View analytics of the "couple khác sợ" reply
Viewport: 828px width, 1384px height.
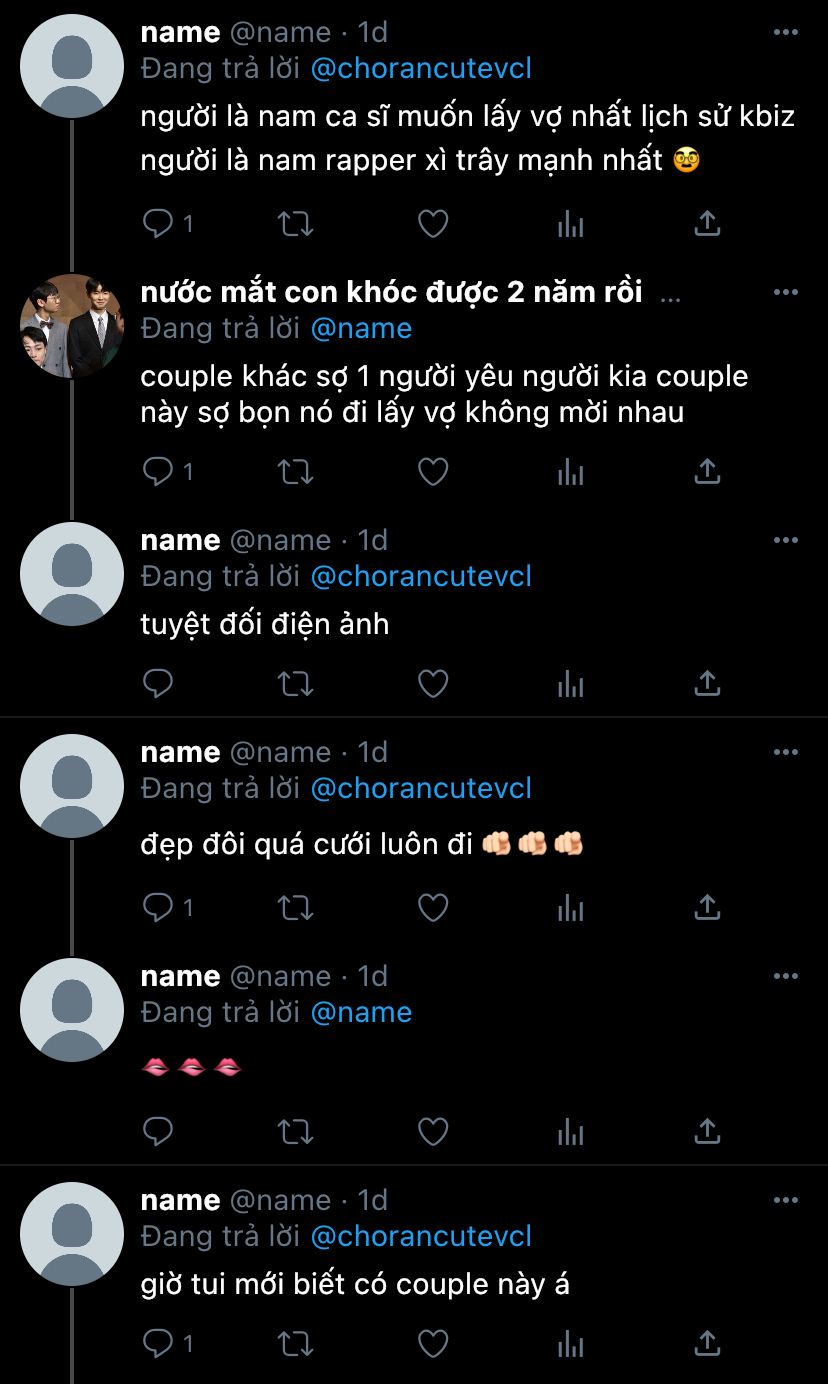click(x=570, y=471)
